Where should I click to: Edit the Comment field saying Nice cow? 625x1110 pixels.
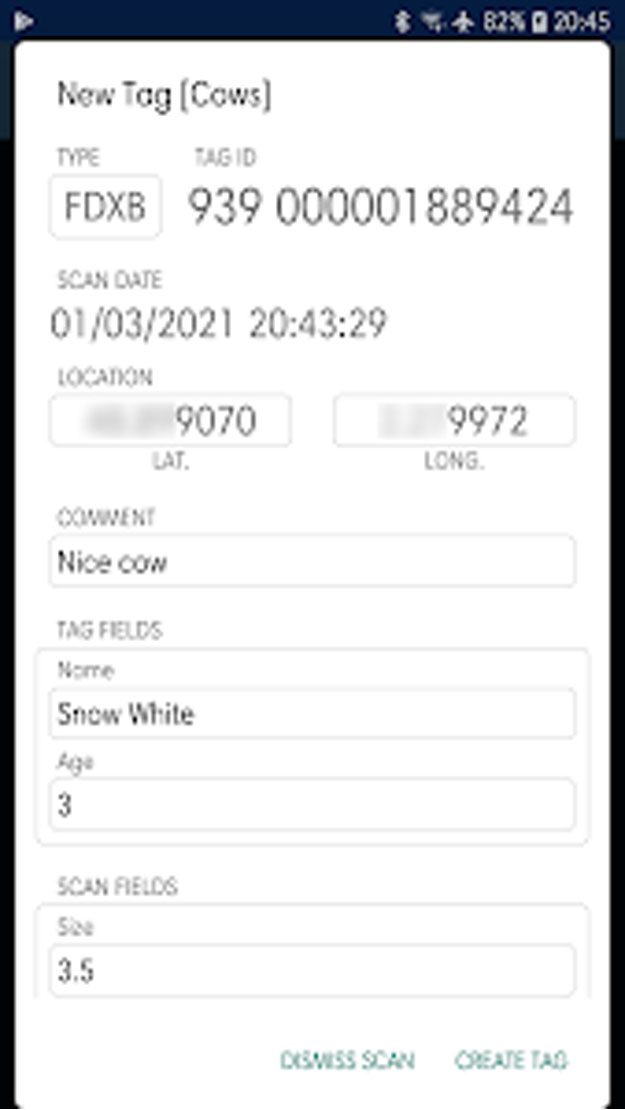coord(312,561)
